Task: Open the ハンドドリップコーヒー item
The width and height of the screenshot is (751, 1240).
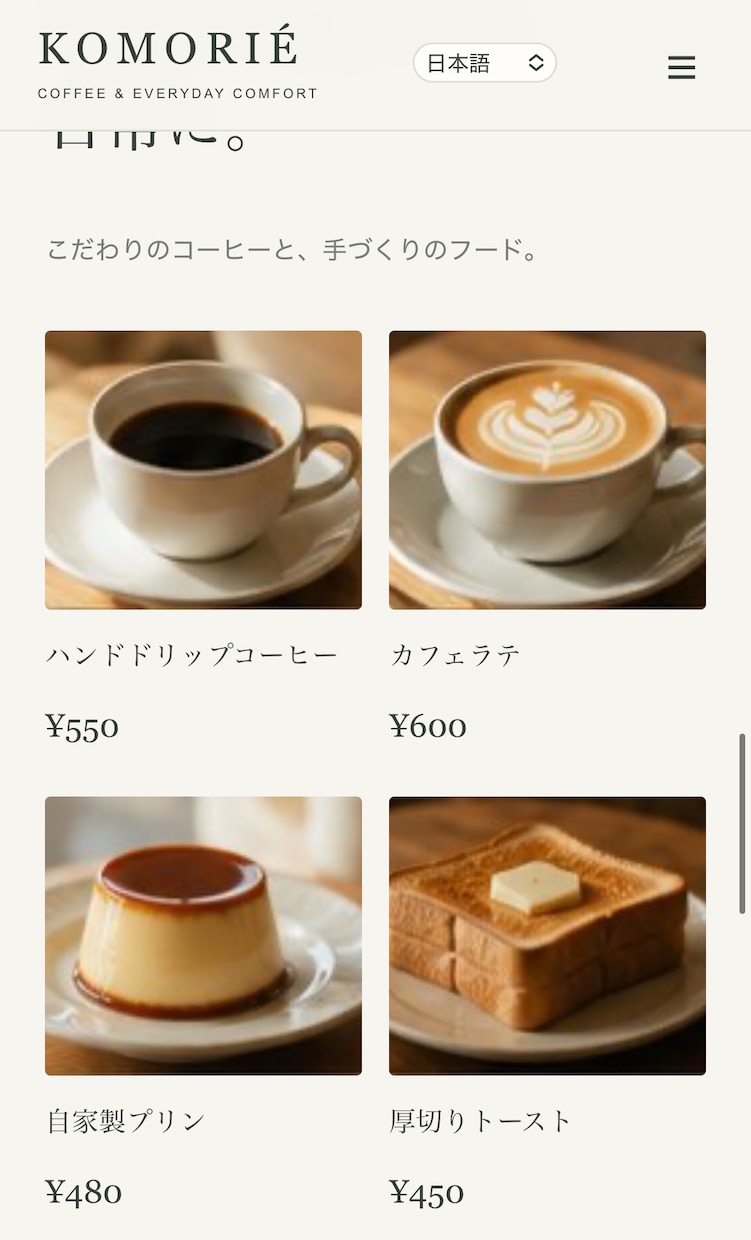Action: click(203, 538)
